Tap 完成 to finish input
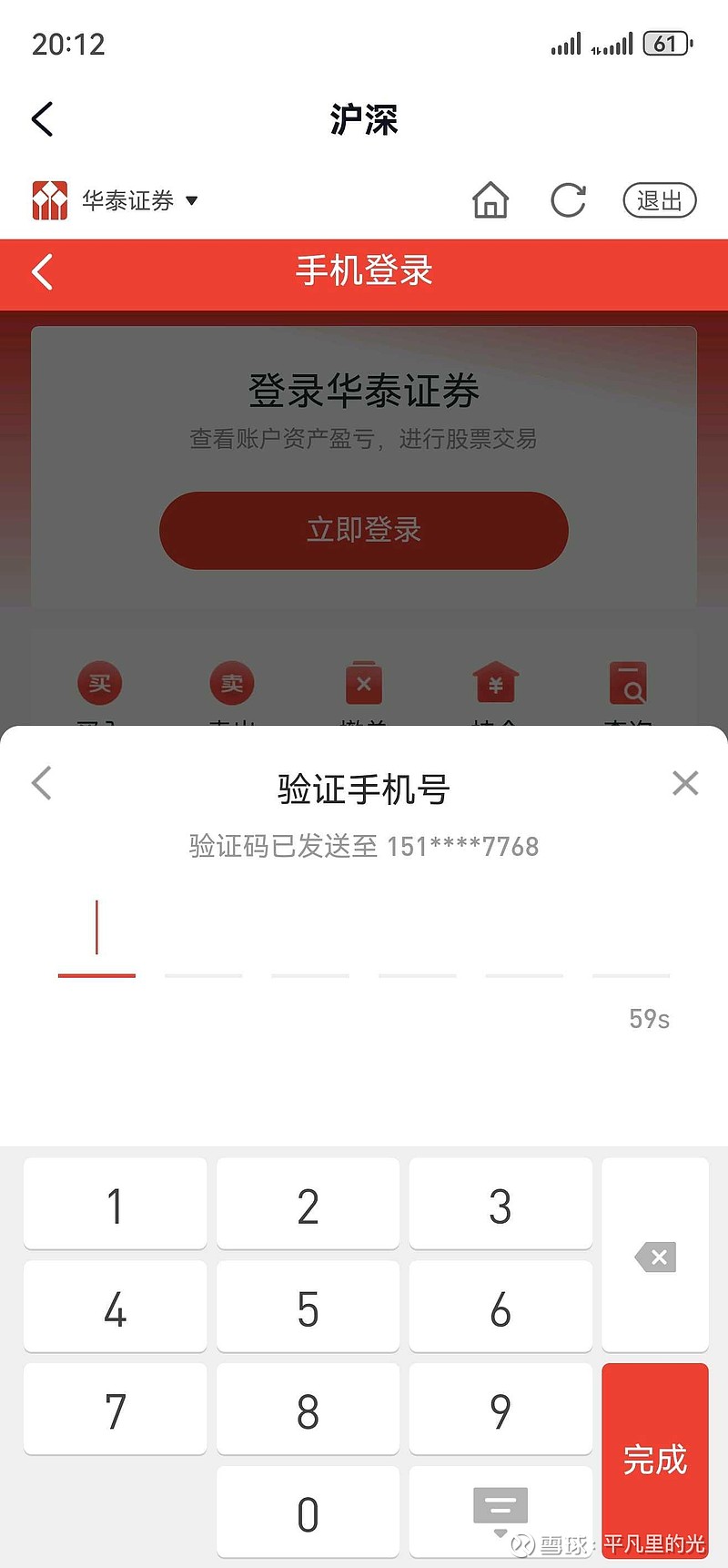Image resolution: width=728 pixels, height=1568 pixels. click(x=655, y=1460)
